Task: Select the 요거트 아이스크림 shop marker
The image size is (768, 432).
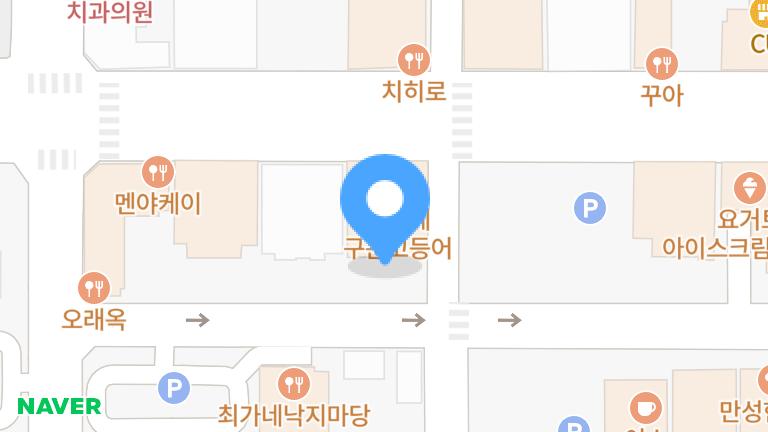Action: click(x=748, y=187)
